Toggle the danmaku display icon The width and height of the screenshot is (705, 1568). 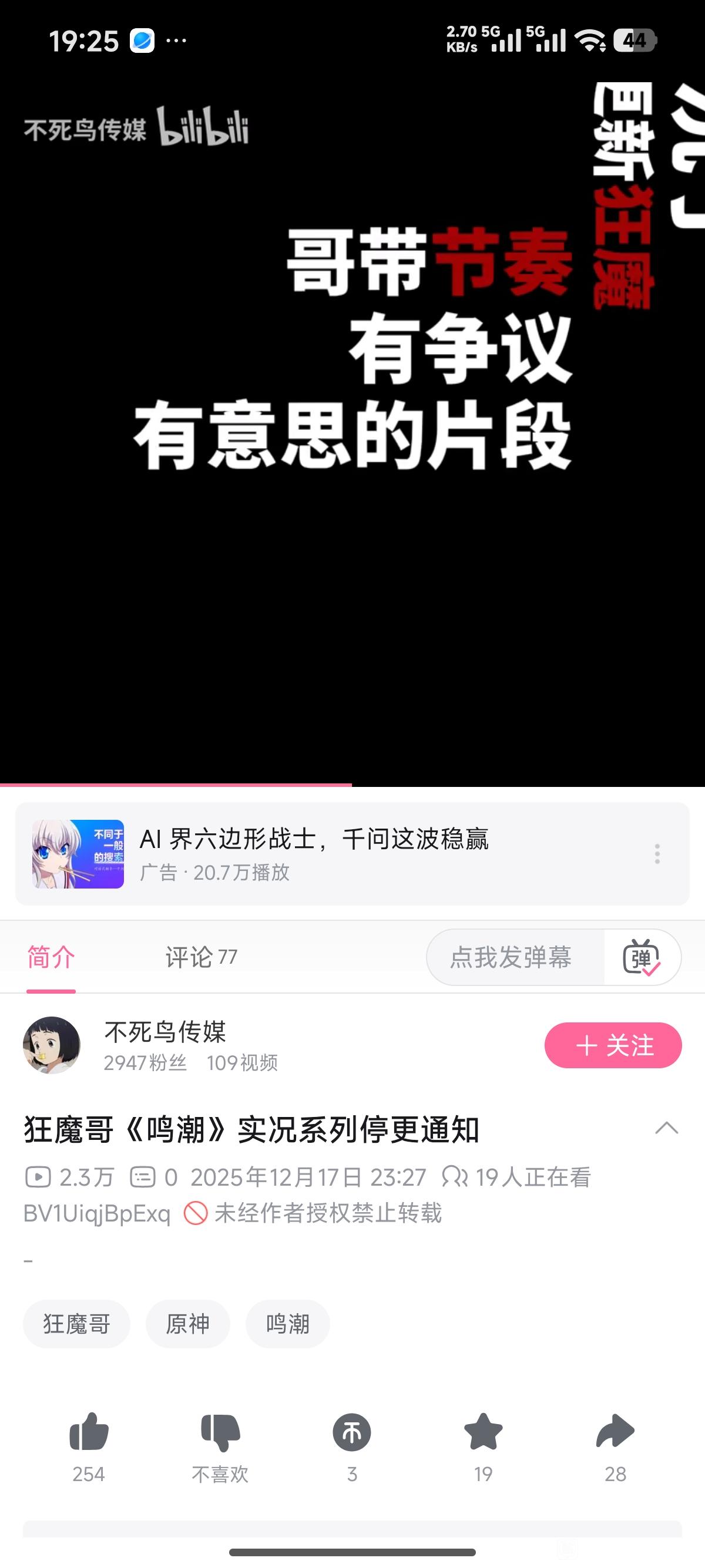(642, 957)
